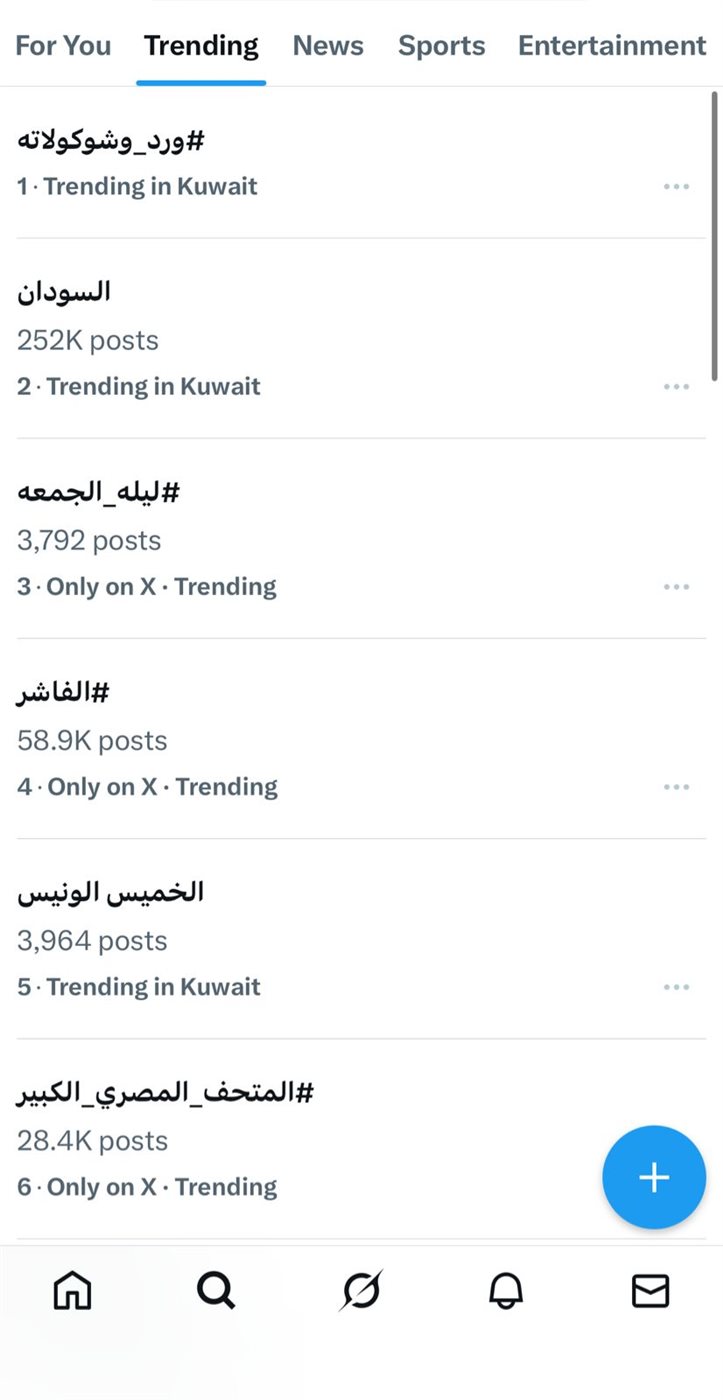Open the السودان trend with 252K posts

coord(64,292)
